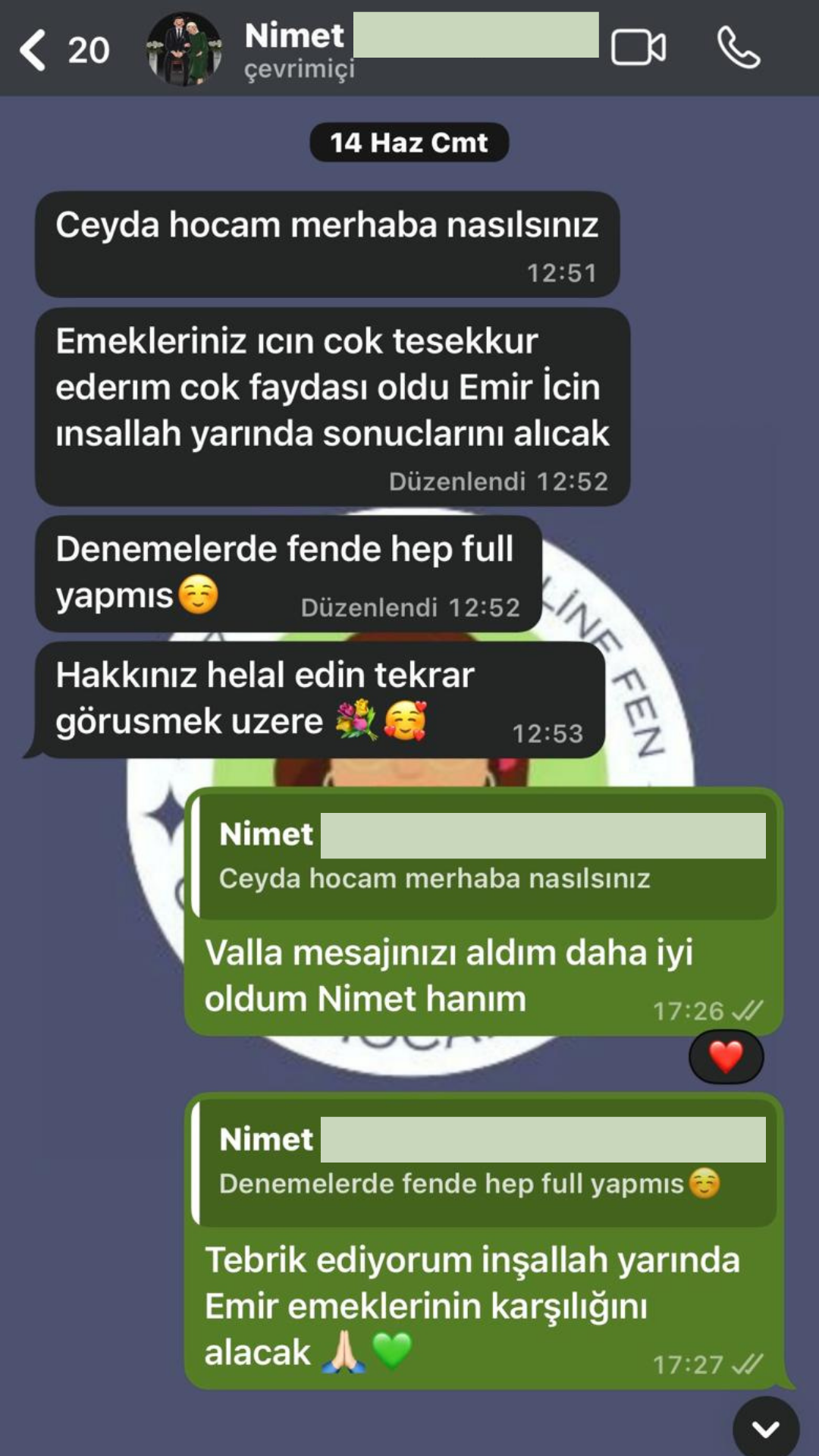The width and height of the screenshot is (819, 1456).
Task: Jump to latest messages with down arrow
Action: pos(765,1429)
